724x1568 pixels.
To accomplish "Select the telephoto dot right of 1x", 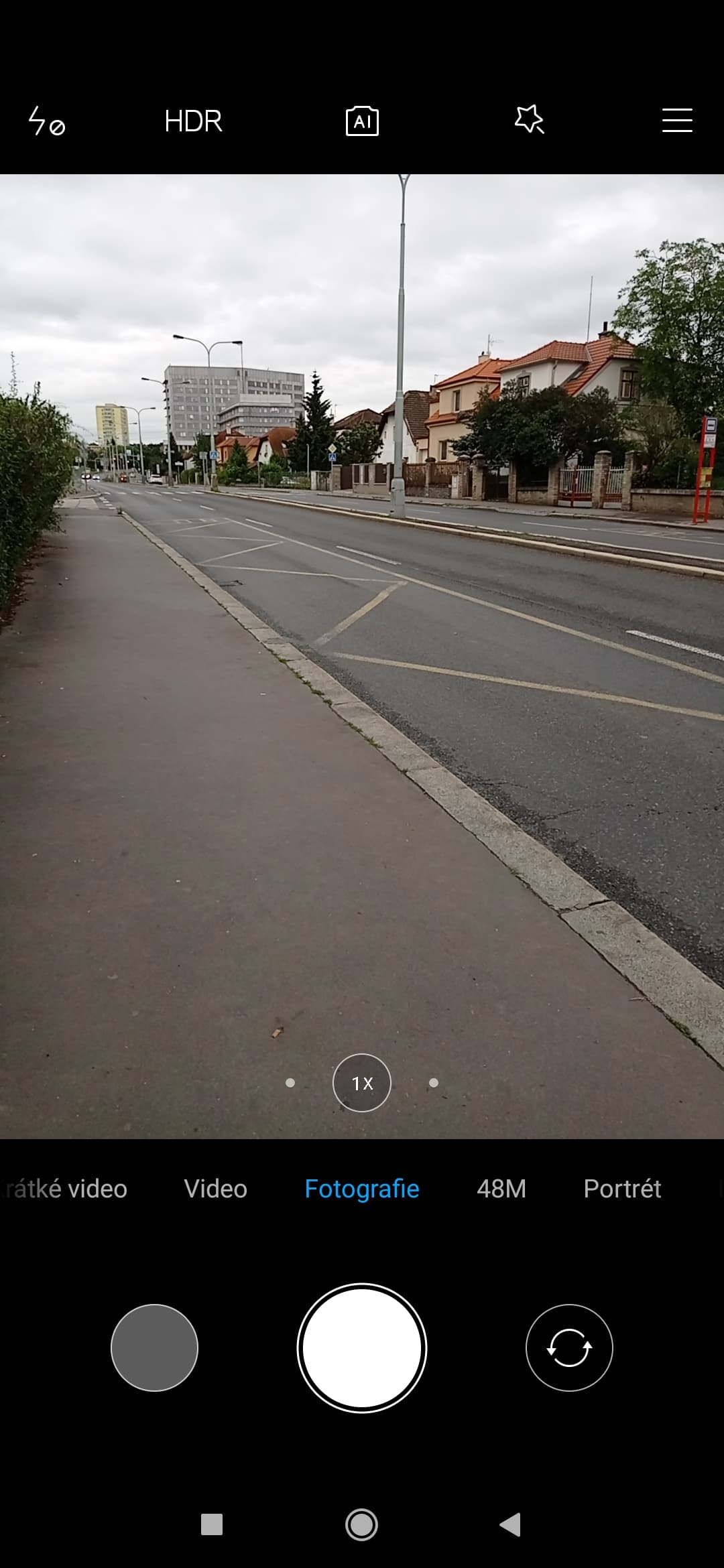I will (434, 1083).
